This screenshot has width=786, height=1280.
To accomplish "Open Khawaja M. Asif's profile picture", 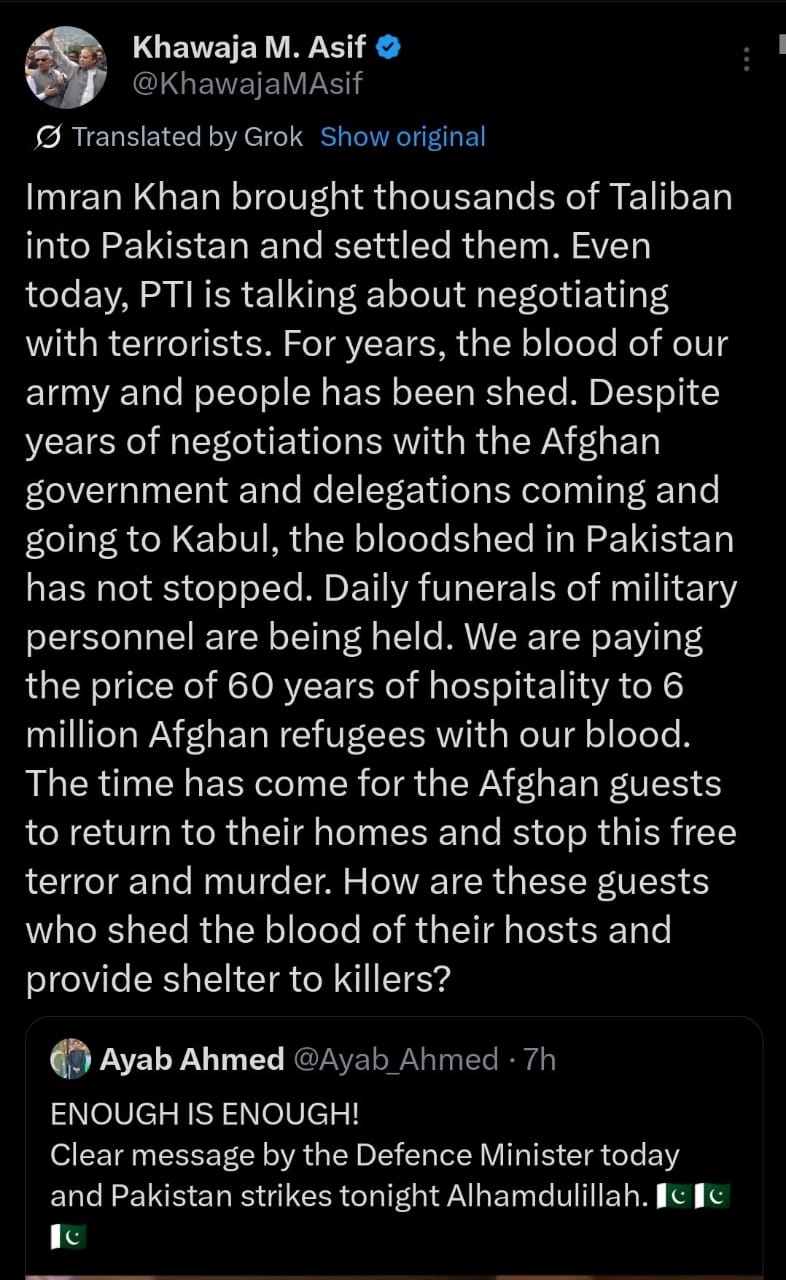I will coord(65,66).
